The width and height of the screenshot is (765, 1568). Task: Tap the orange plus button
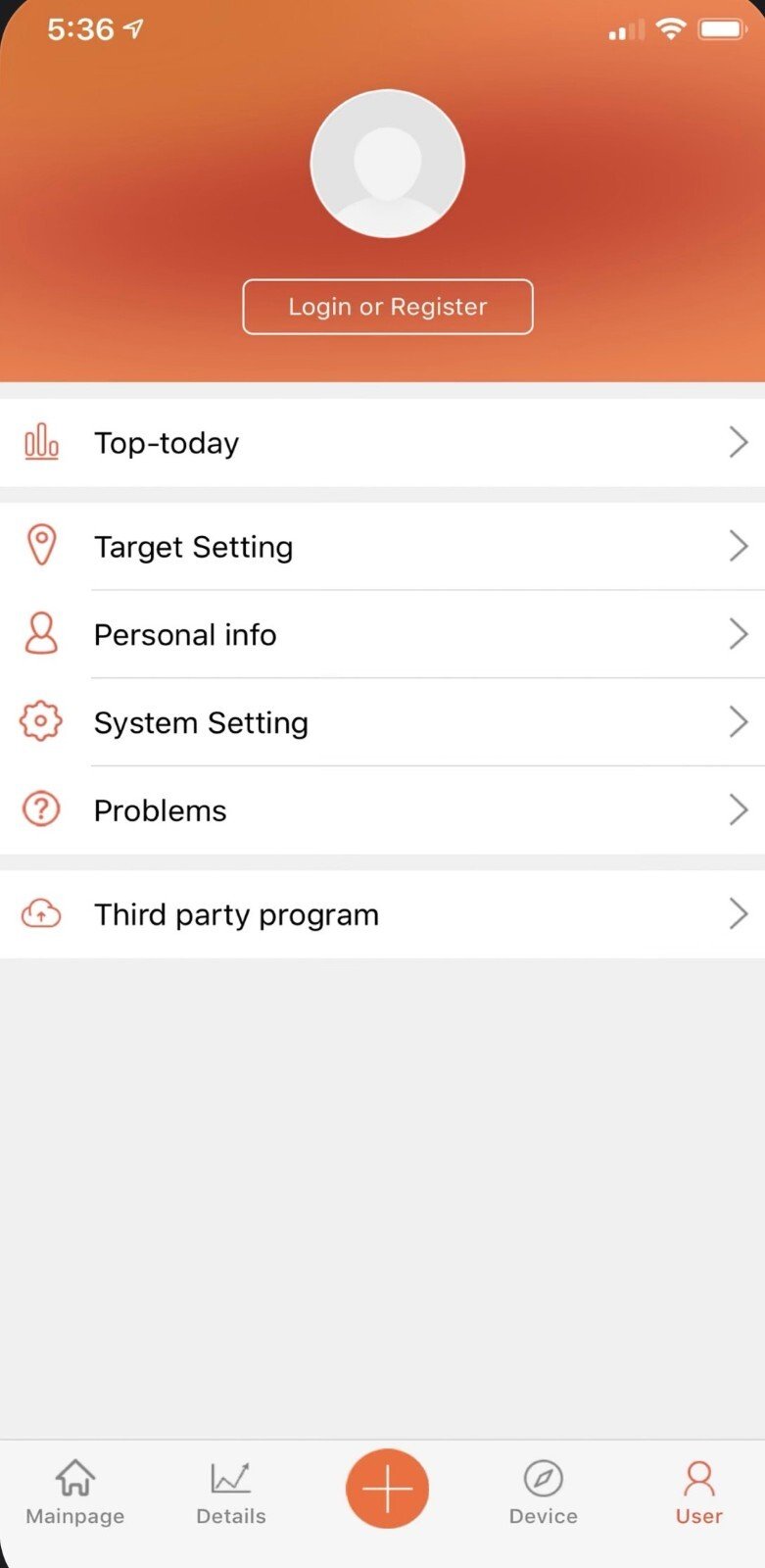(388, 1489)
